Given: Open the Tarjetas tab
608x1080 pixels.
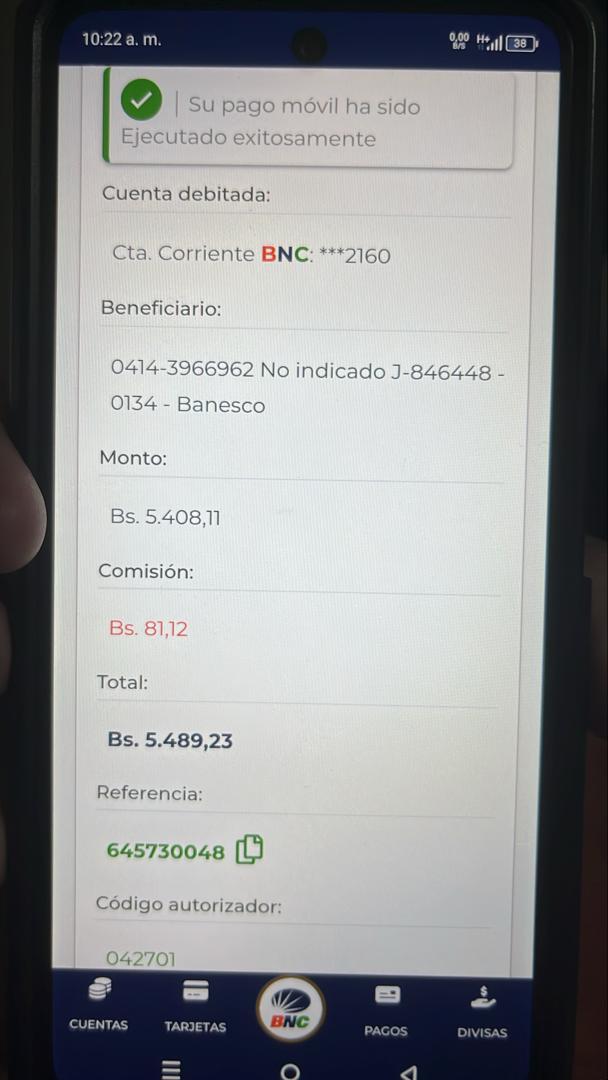Looking at the screenshot, I should [x=195, y=1006].
